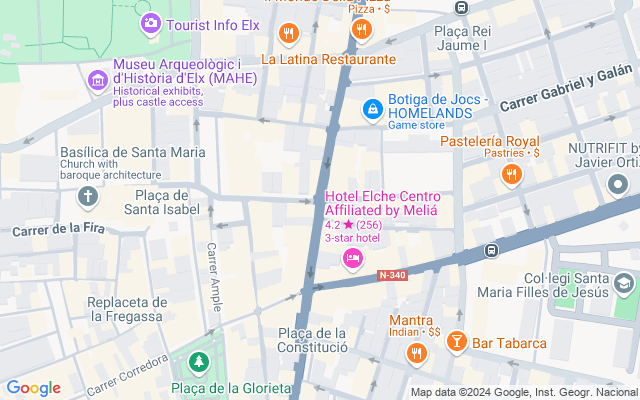
Task: Select Museu Arqueològic MAHE pin
Action: pyautogui.click(x=98, y=80)
